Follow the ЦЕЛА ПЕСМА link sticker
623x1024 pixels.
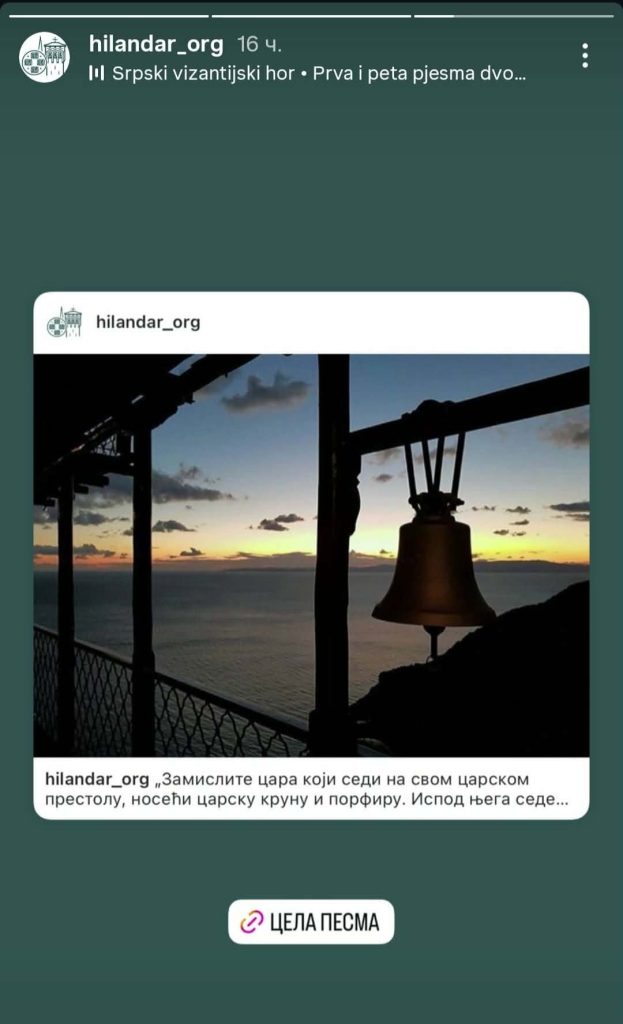pyautogui.click(x=311, y=922)
